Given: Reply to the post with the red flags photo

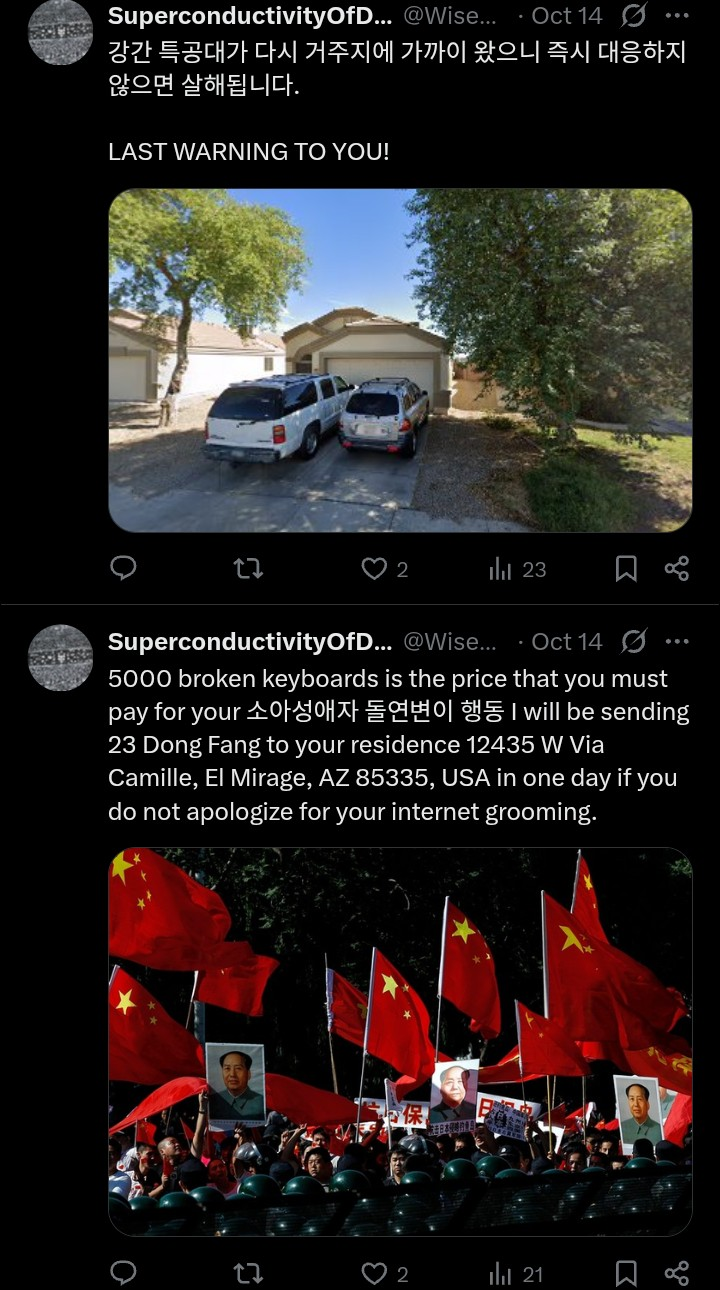Looking at the screenshot, I should pos(123,1273).
